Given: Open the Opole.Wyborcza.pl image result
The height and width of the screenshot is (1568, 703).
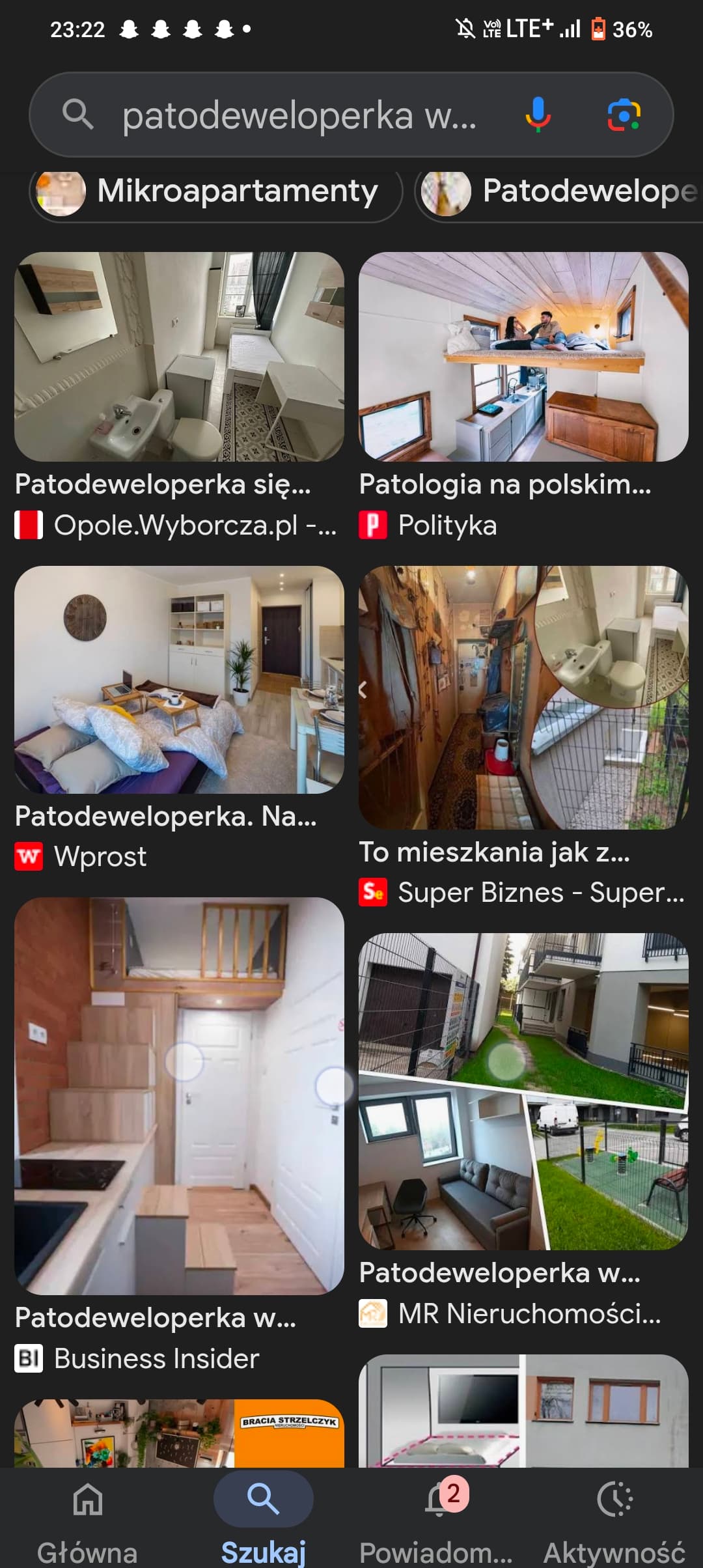Looking at the screenshot, I should click(179, 357).
